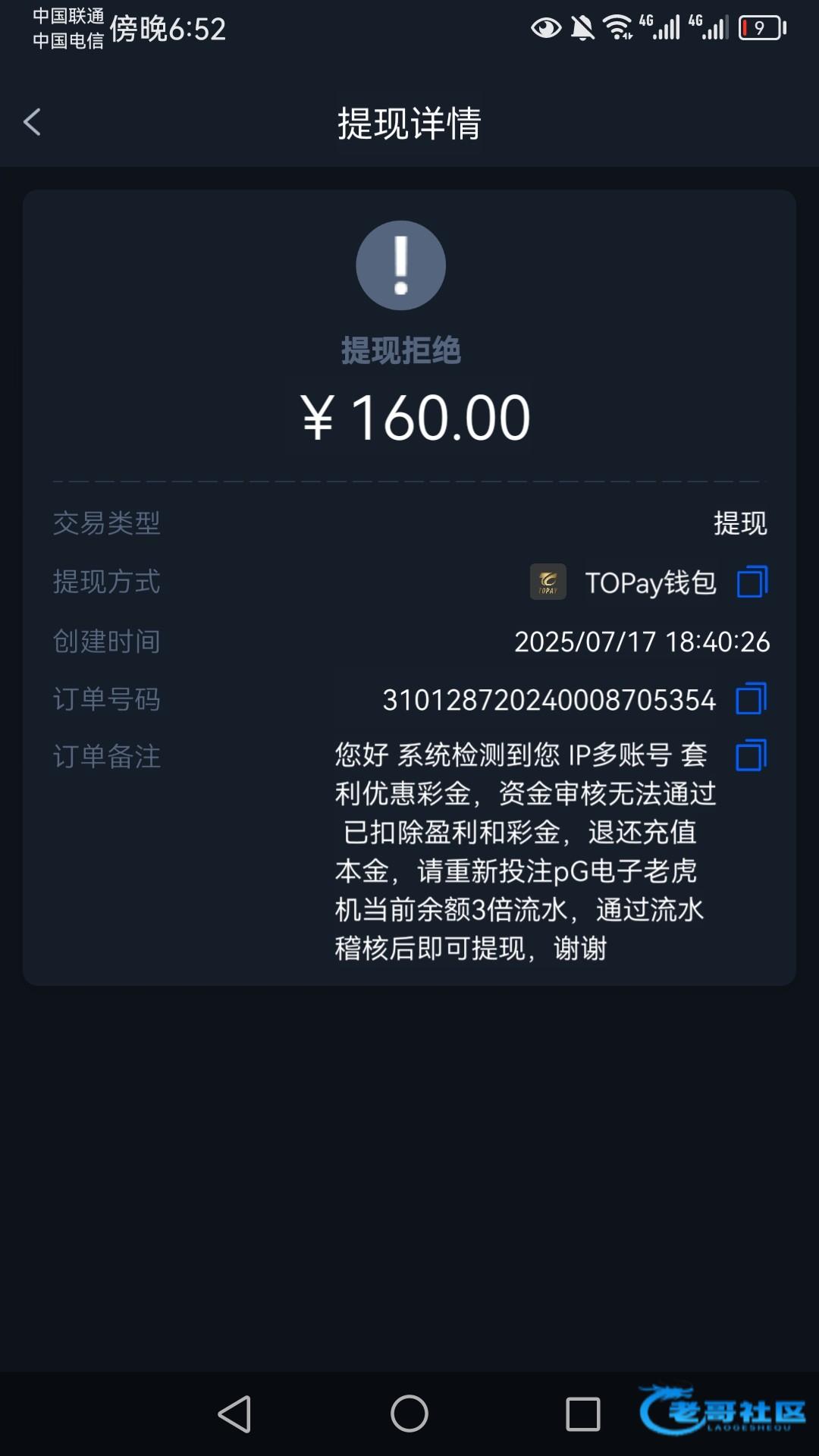Tap the system home button
The image size is (819, 1456).
coord(409,1414)
